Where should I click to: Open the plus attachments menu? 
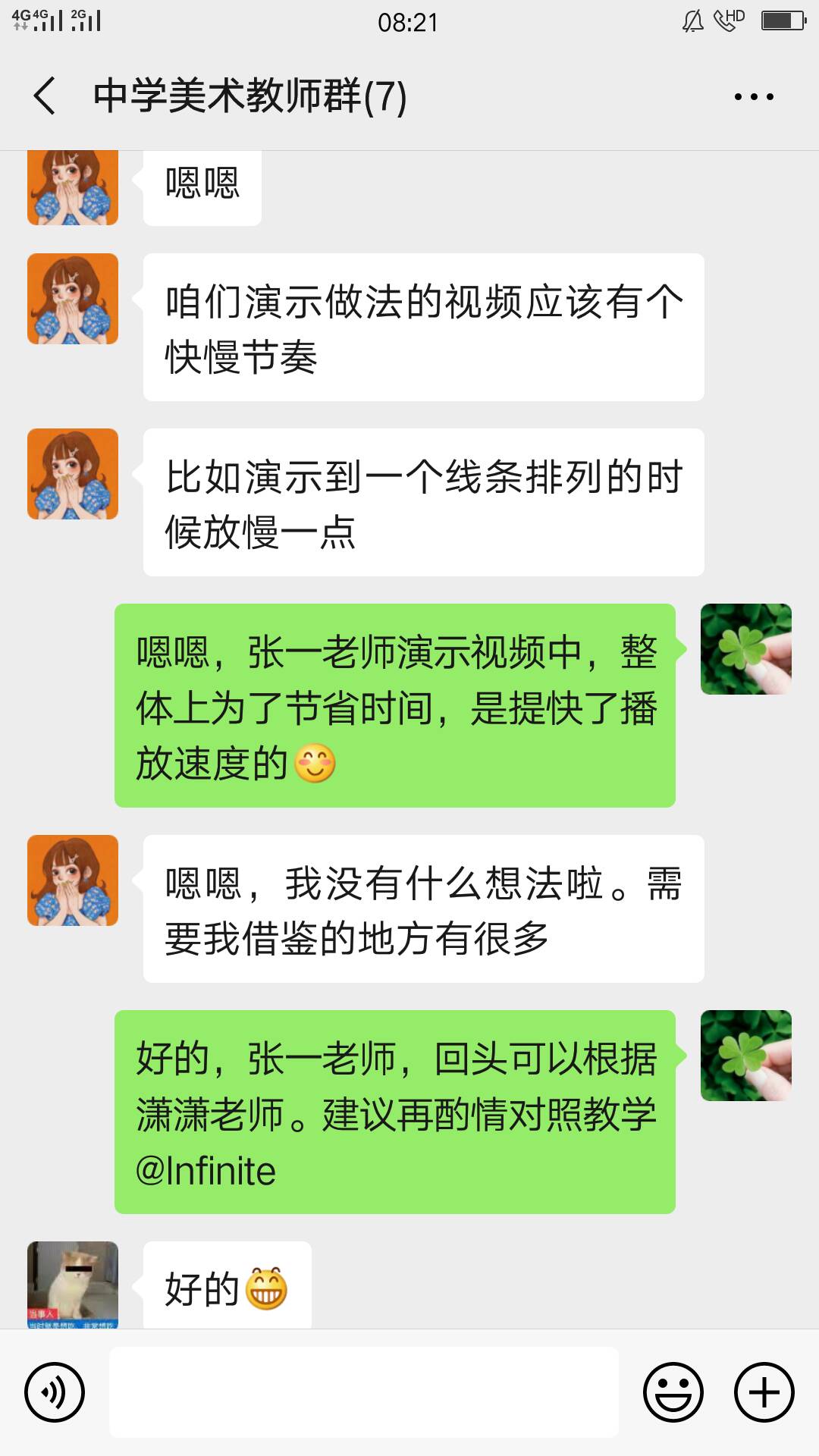tap(764, 1392)
